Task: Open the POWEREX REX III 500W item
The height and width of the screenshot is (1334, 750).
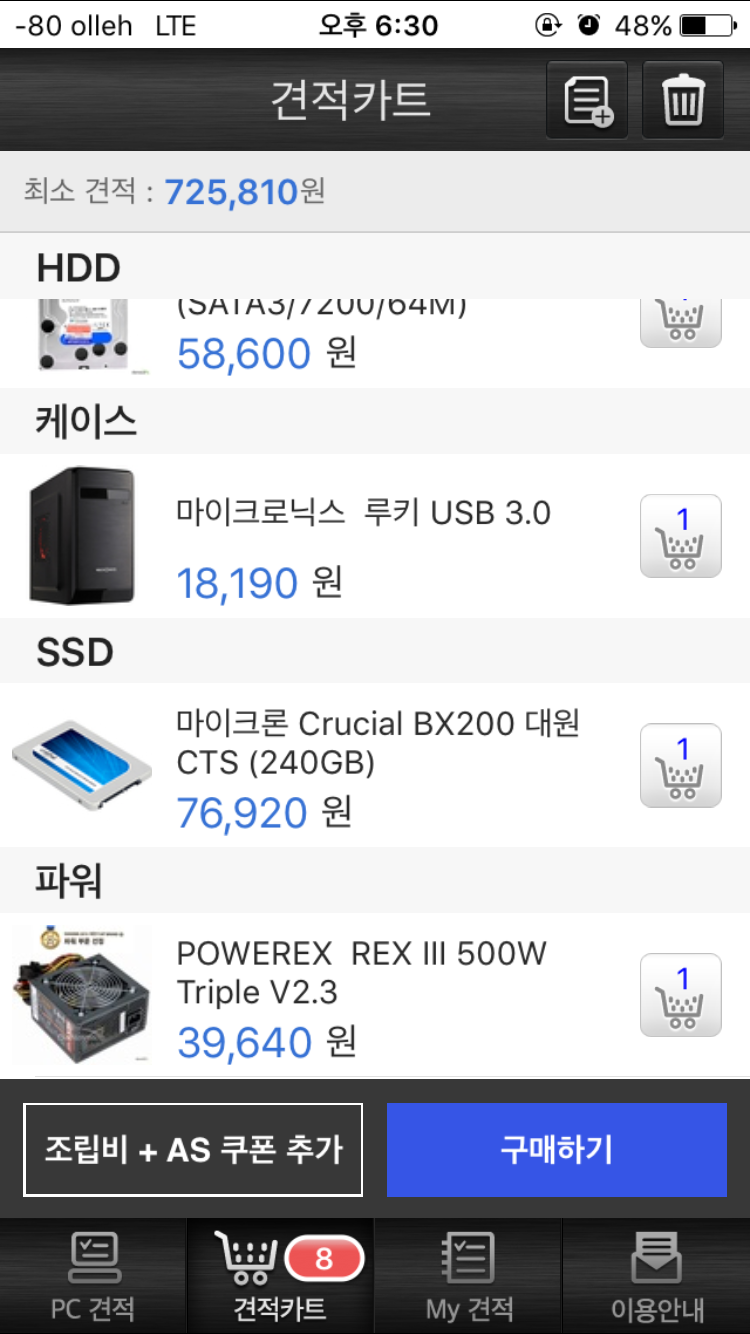Action: click(362, 972)
